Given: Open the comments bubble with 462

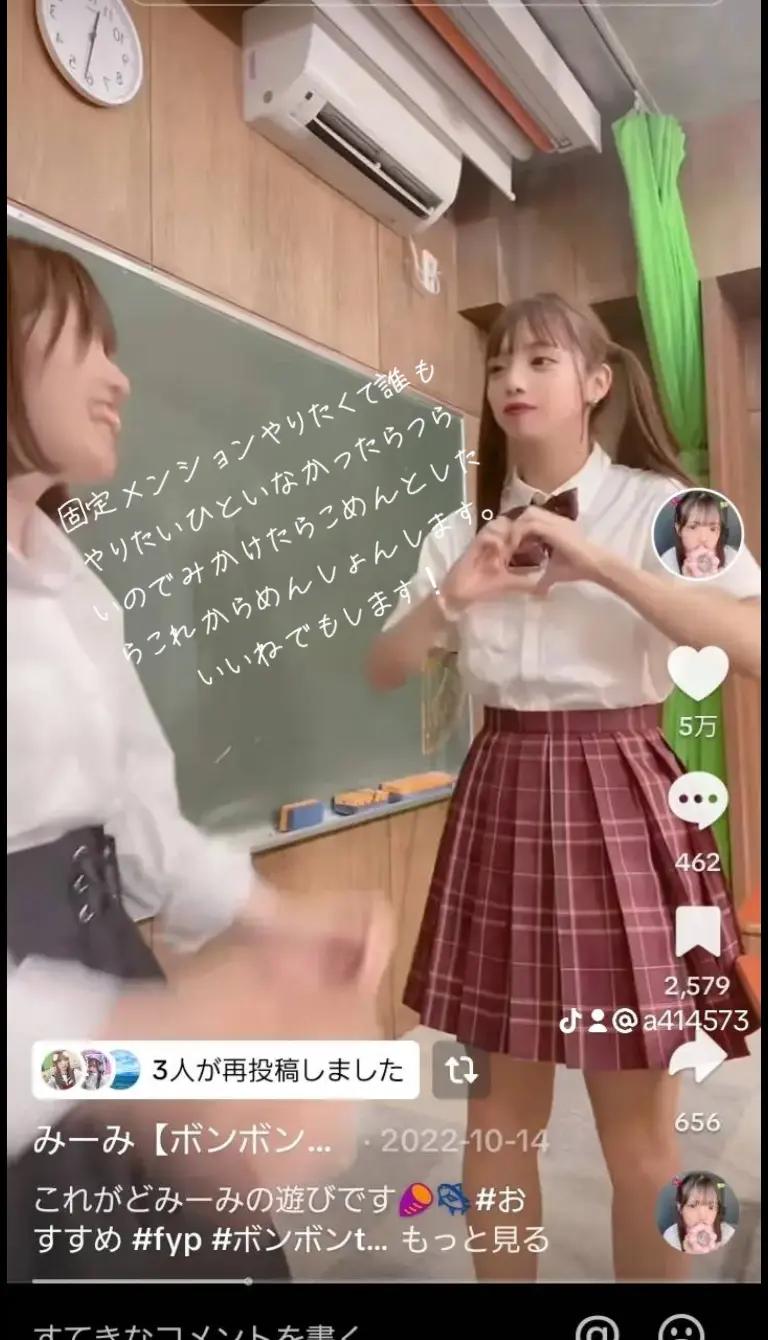Looking at the screenshot, I should 697,801.
